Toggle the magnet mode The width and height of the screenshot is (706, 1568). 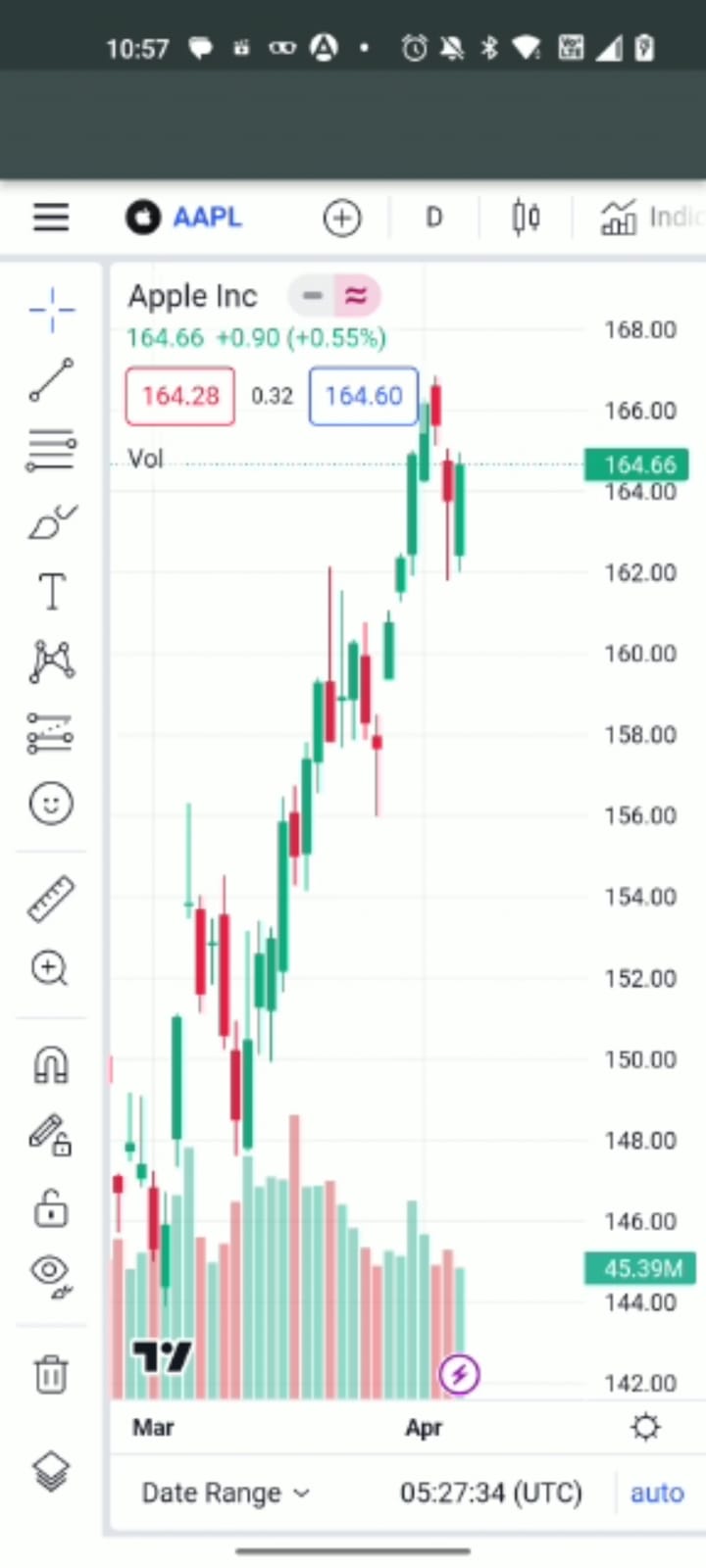tap(51, 1064)
